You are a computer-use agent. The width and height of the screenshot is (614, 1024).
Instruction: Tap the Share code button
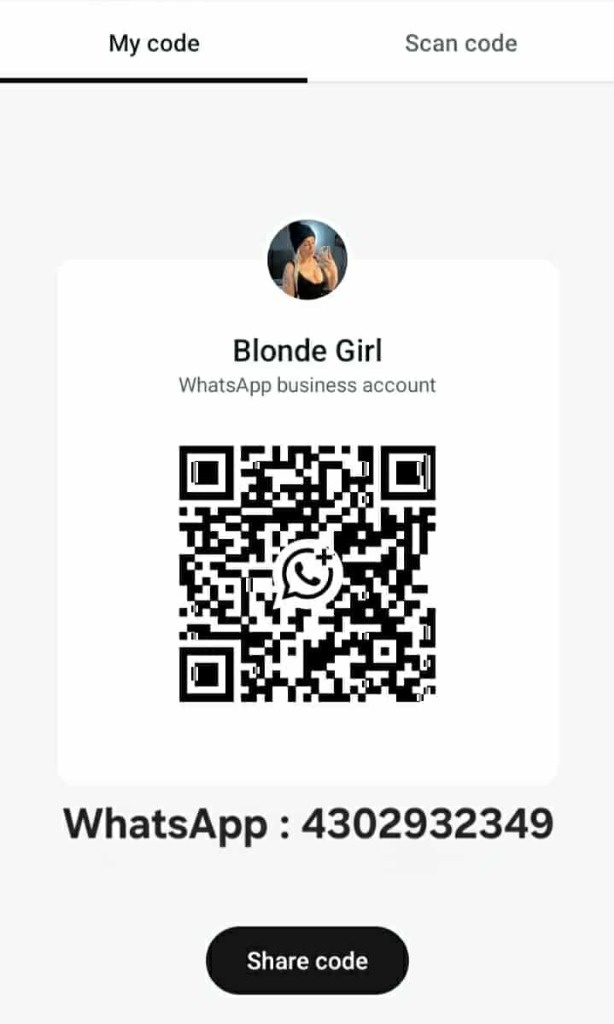point(307,960)
